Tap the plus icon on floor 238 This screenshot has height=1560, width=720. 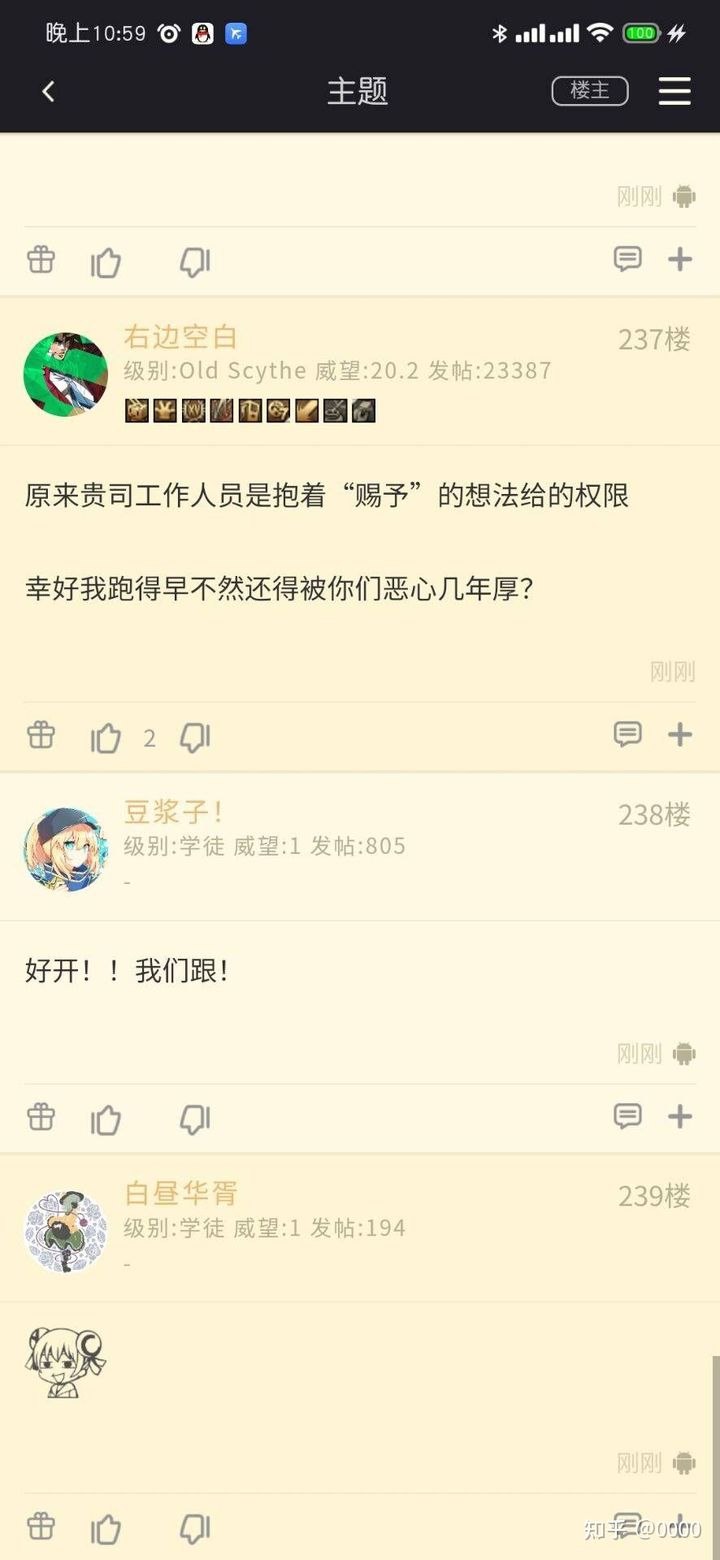tap(680, 1116)
